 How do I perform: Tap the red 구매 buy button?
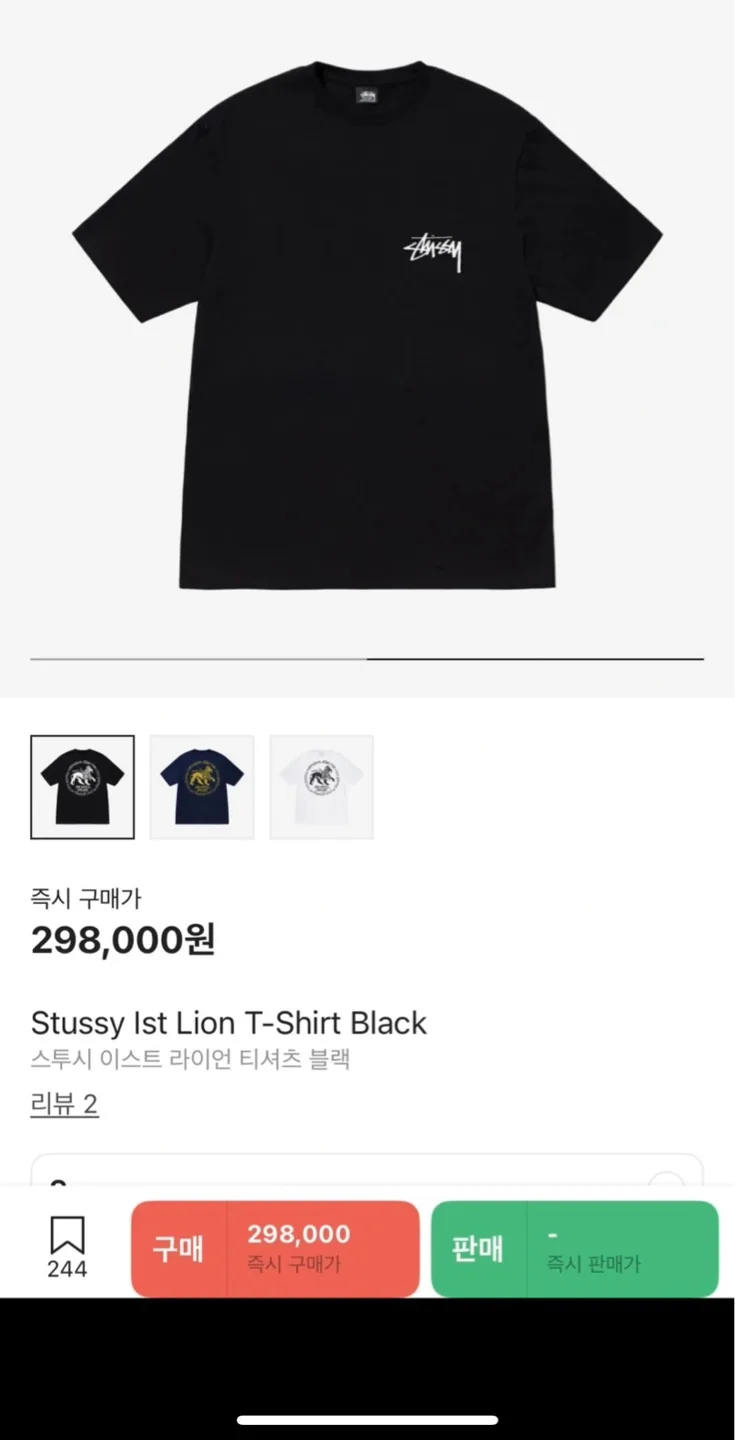275,1249
